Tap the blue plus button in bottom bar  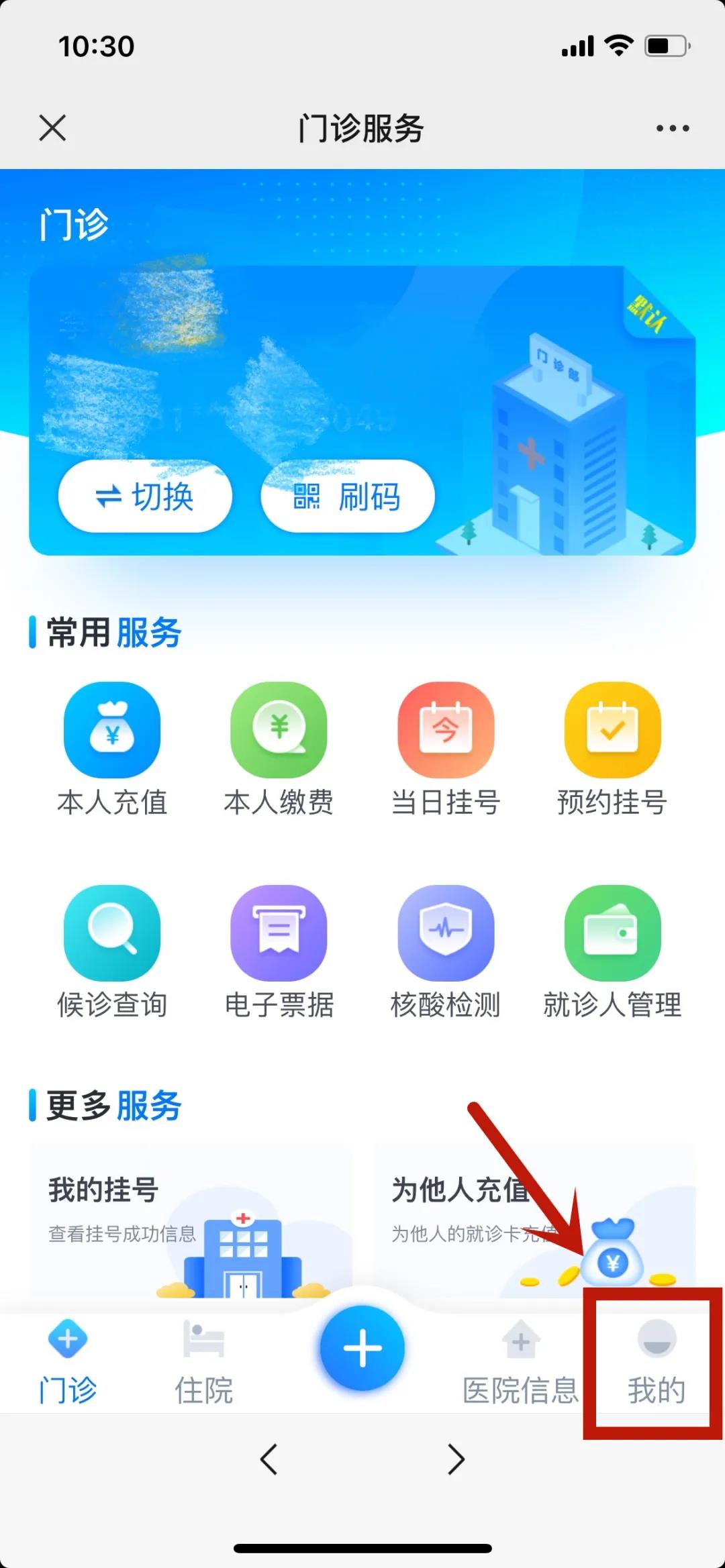coord(362,1348)
